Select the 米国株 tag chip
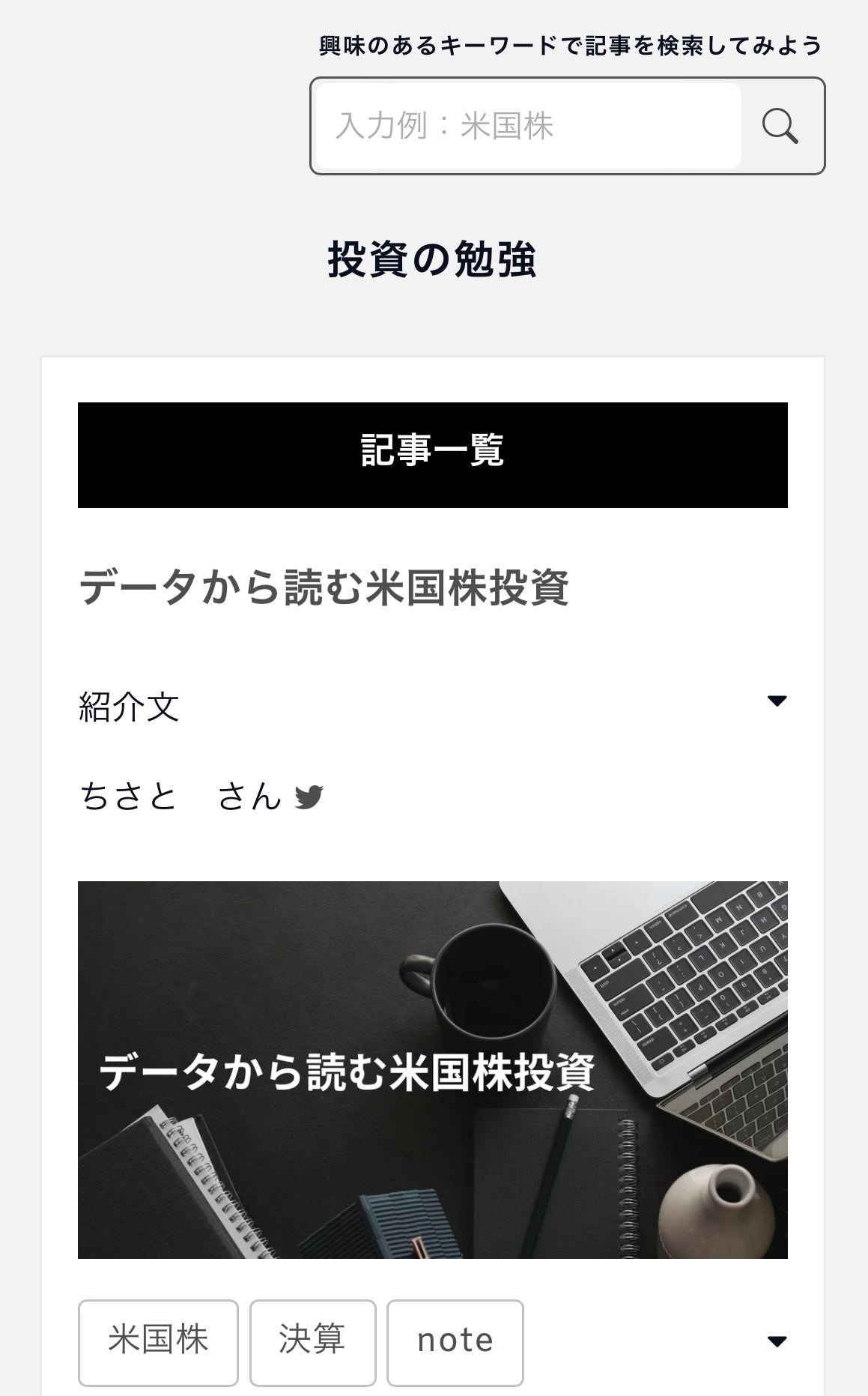868x1396 pixels. [158, 1343]
